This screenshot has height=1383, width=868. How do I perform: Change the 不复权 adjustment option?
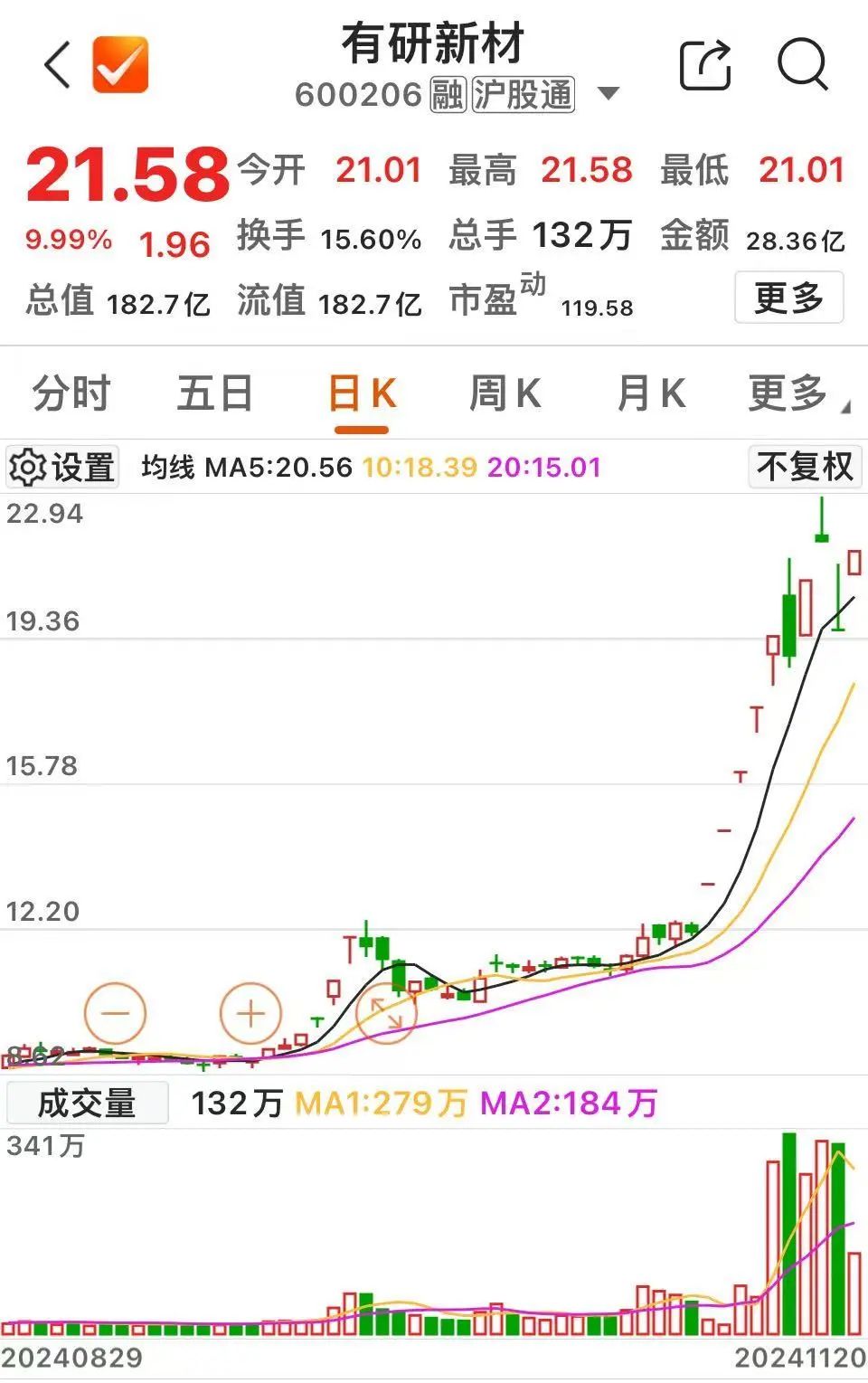click(804, 467)
